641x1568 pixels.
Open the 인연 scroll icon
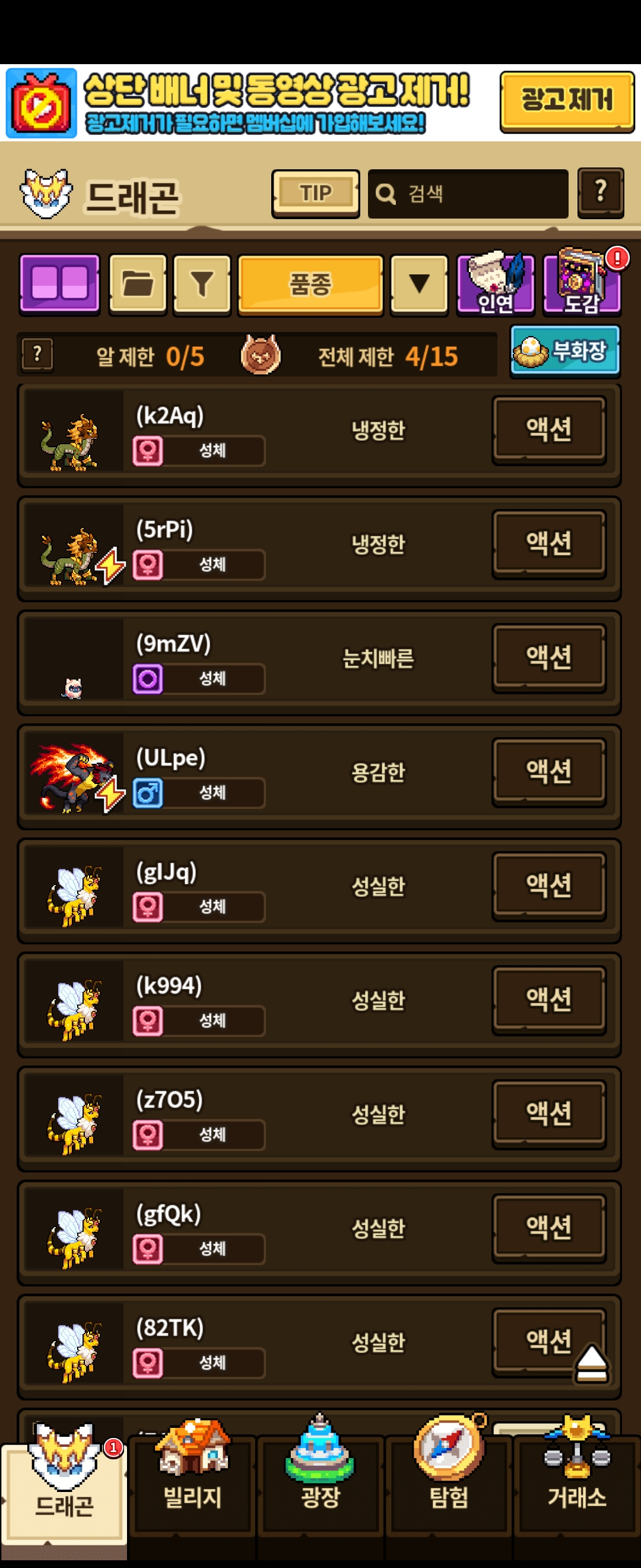pos(496,283)
